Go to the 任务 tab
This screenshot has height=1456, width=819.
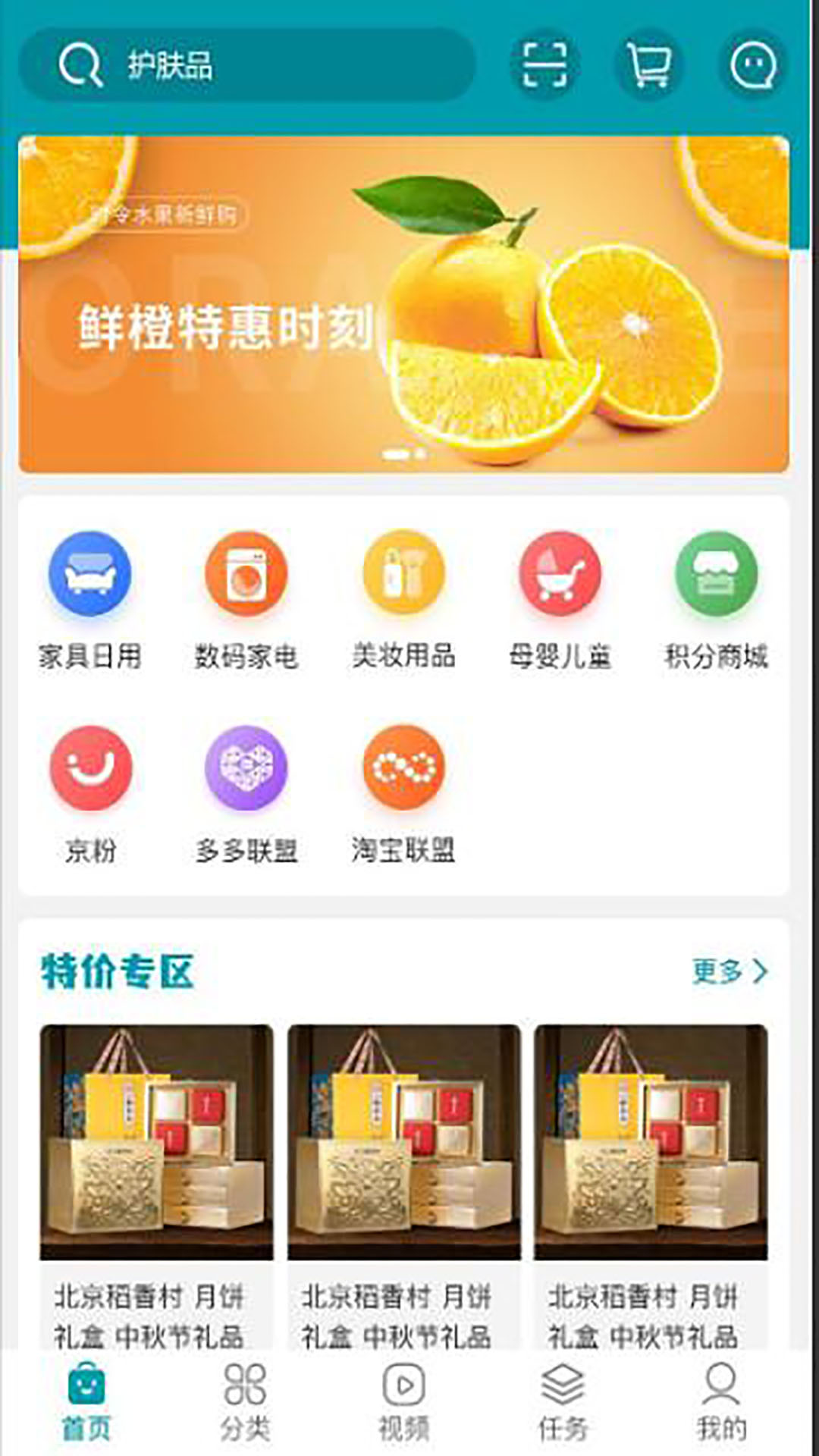563,1403
